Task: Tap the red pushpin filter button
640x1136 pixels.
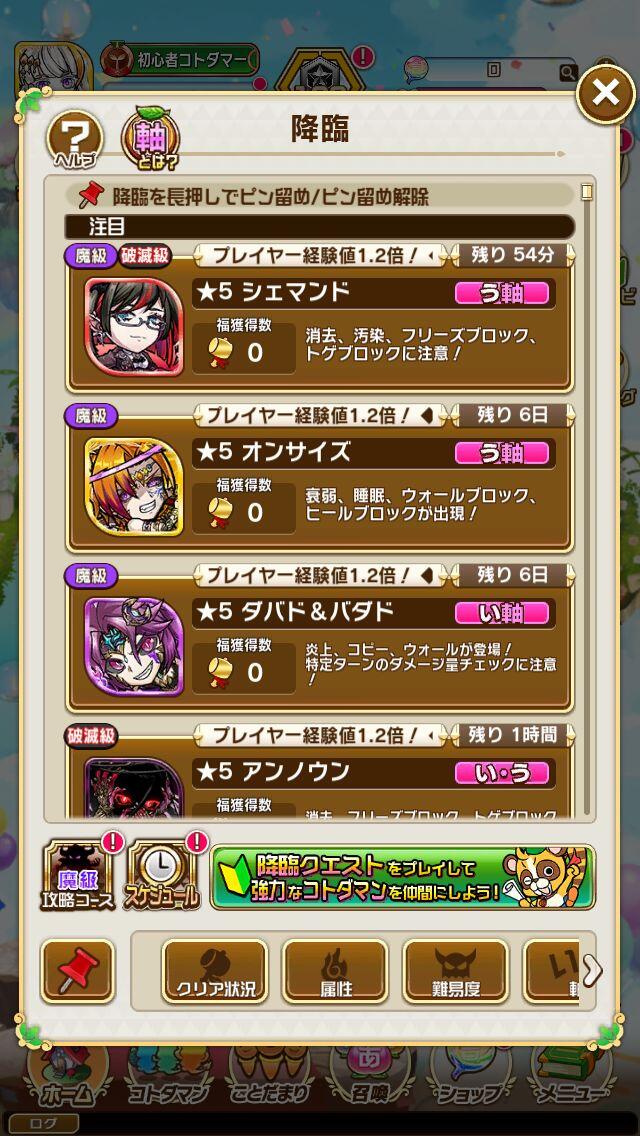Action: [78, 972]
